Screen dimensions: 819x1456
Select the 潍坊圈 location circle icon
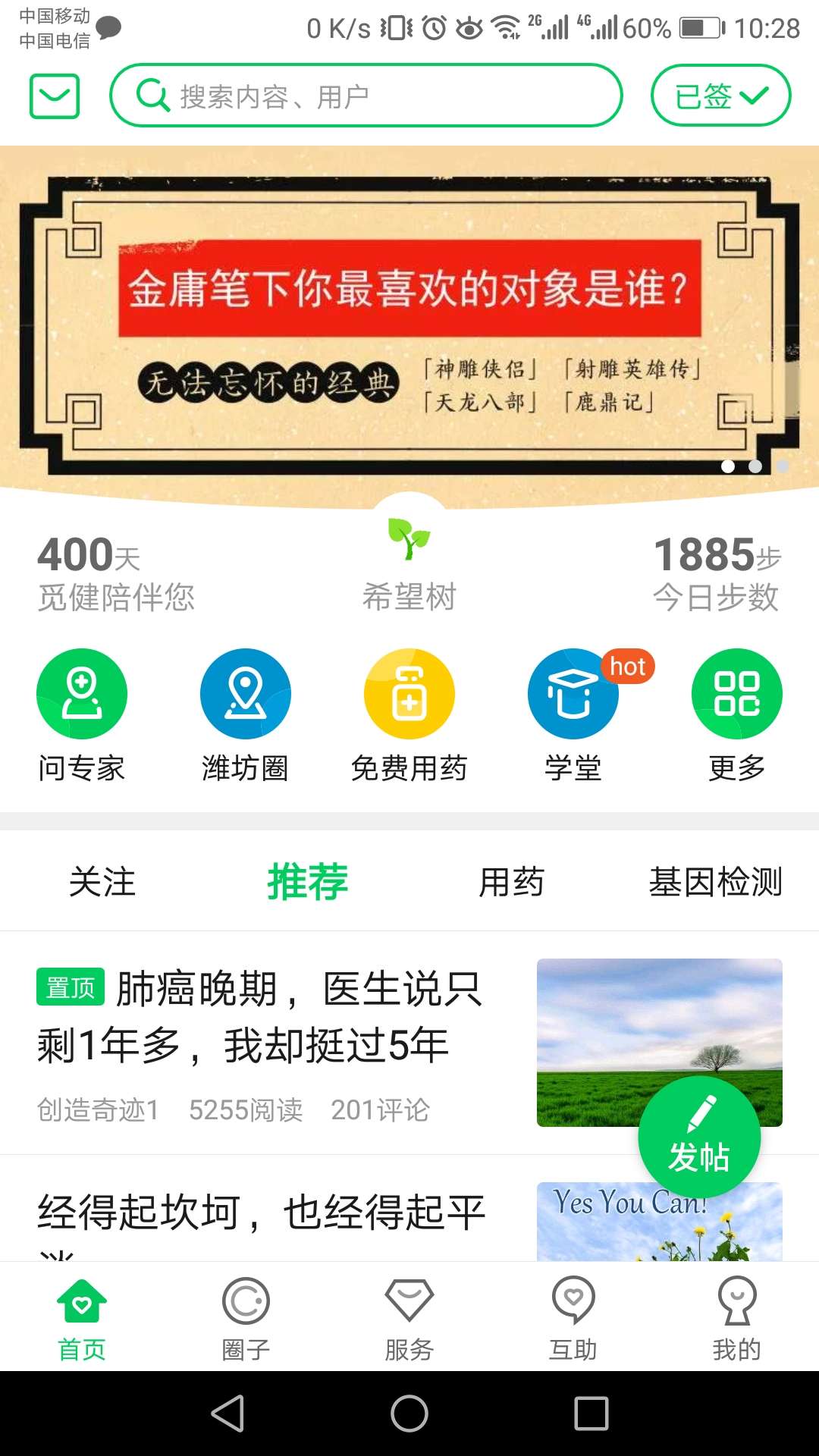pos(246,694)
